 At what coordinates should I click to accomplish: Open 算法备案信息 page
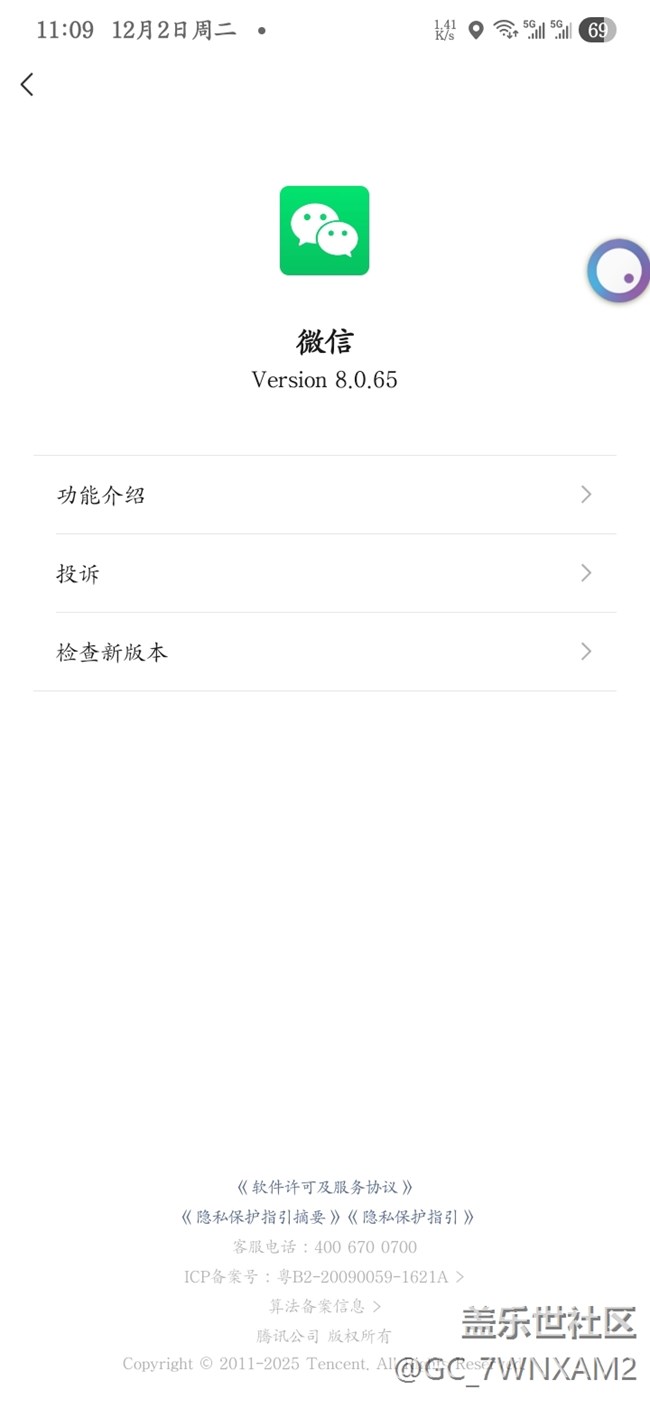click(325, 1306)
